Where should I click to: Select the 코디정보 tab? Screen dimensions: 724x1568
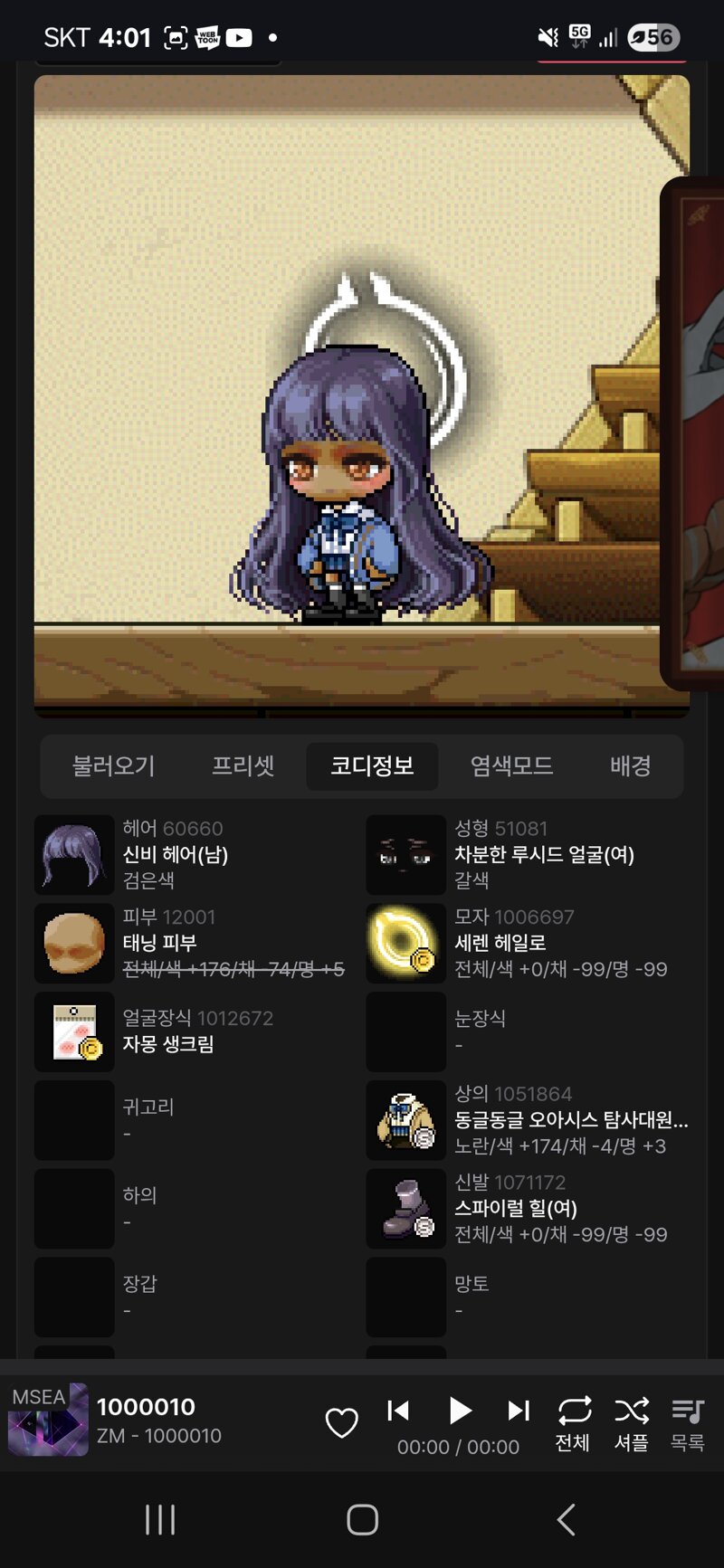point(372,765)
